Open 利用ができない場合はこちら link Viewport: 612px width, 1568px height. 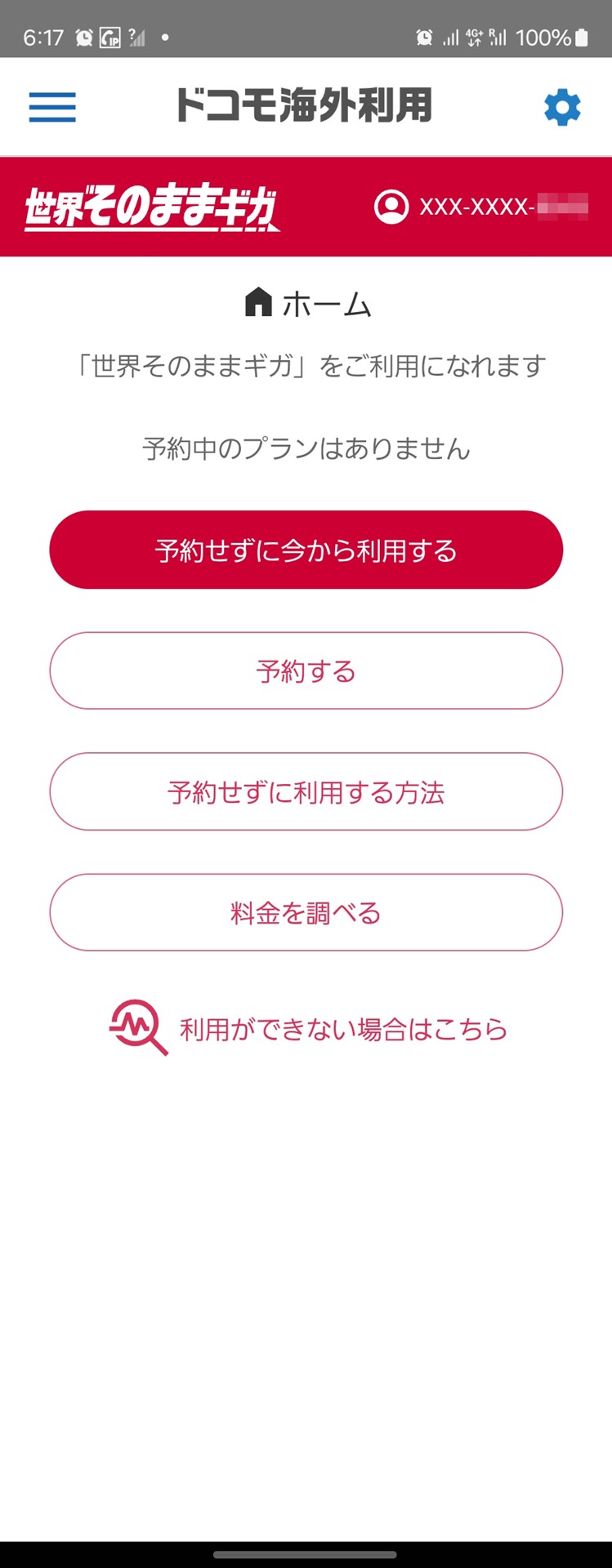click(x=342, y=1027)
